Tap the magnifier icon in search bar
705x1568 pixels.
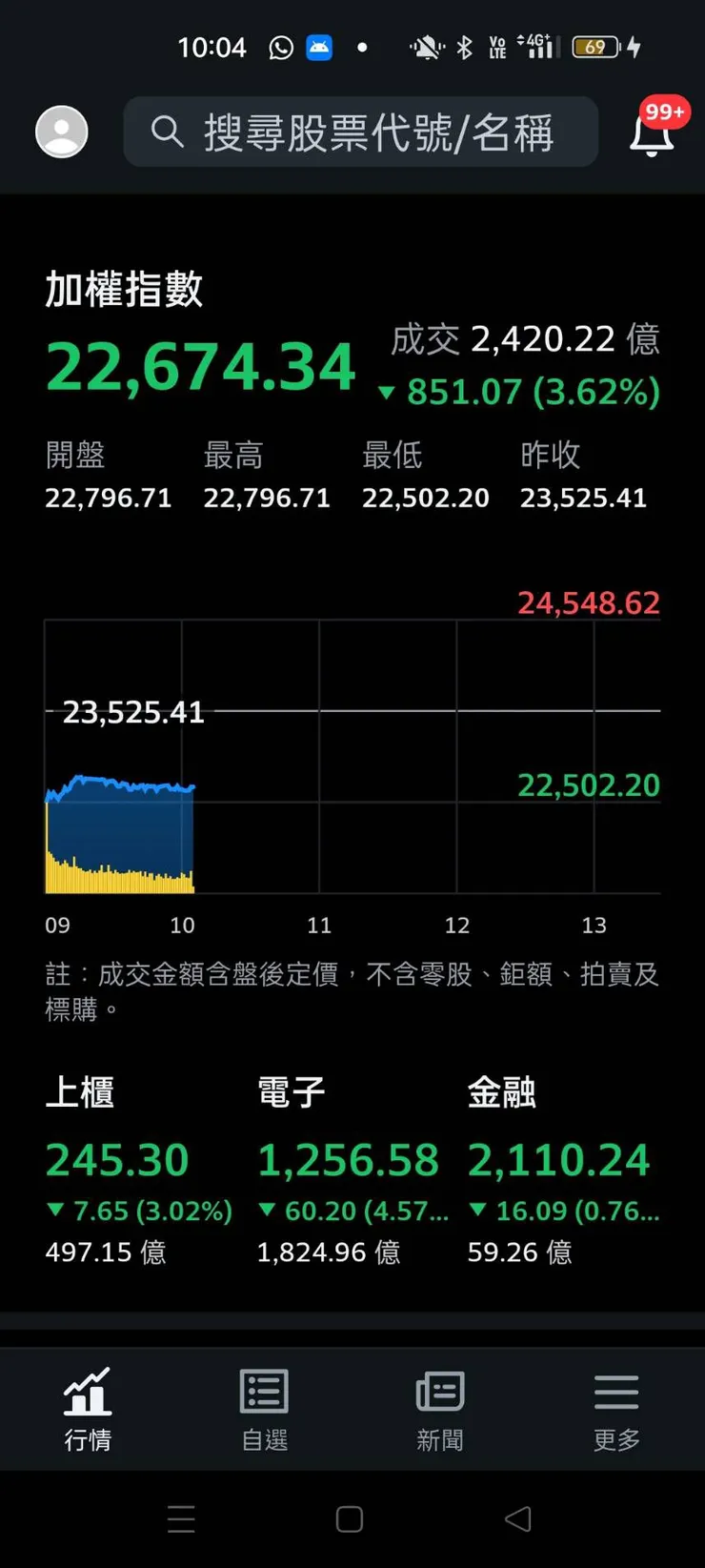(x=167, y=132)
